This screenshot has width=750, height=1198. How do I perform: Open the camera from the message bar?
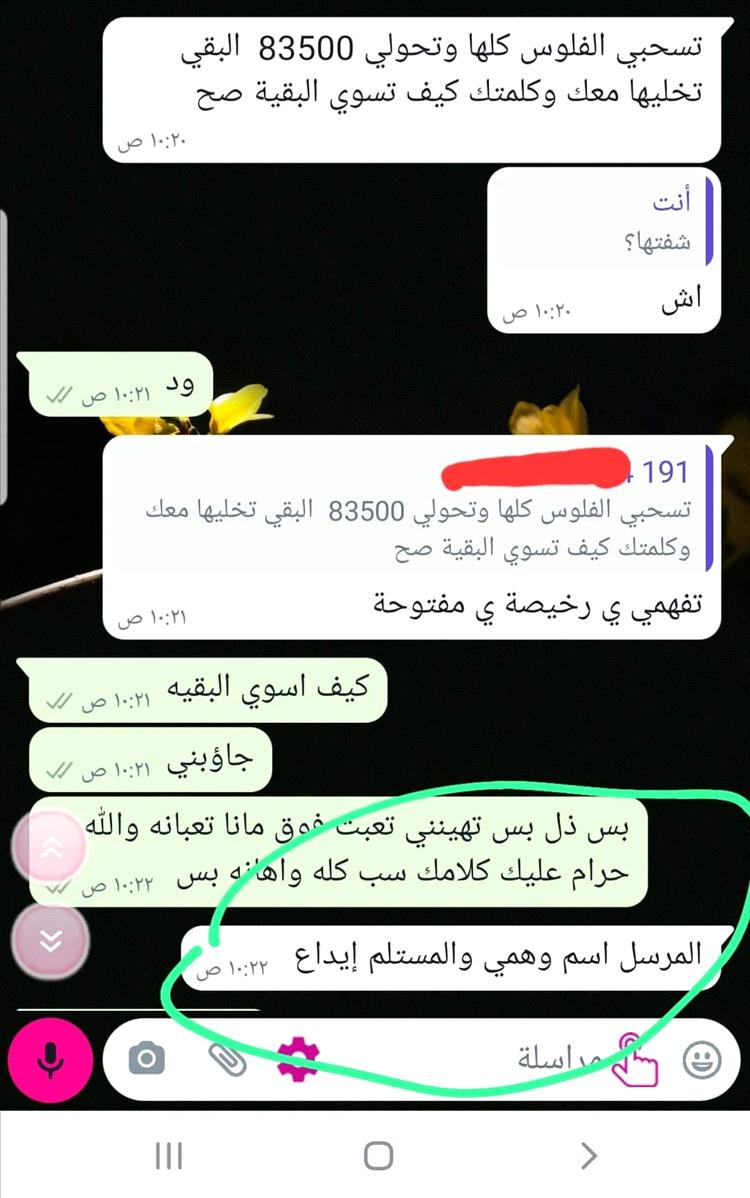coord(147,1059)
